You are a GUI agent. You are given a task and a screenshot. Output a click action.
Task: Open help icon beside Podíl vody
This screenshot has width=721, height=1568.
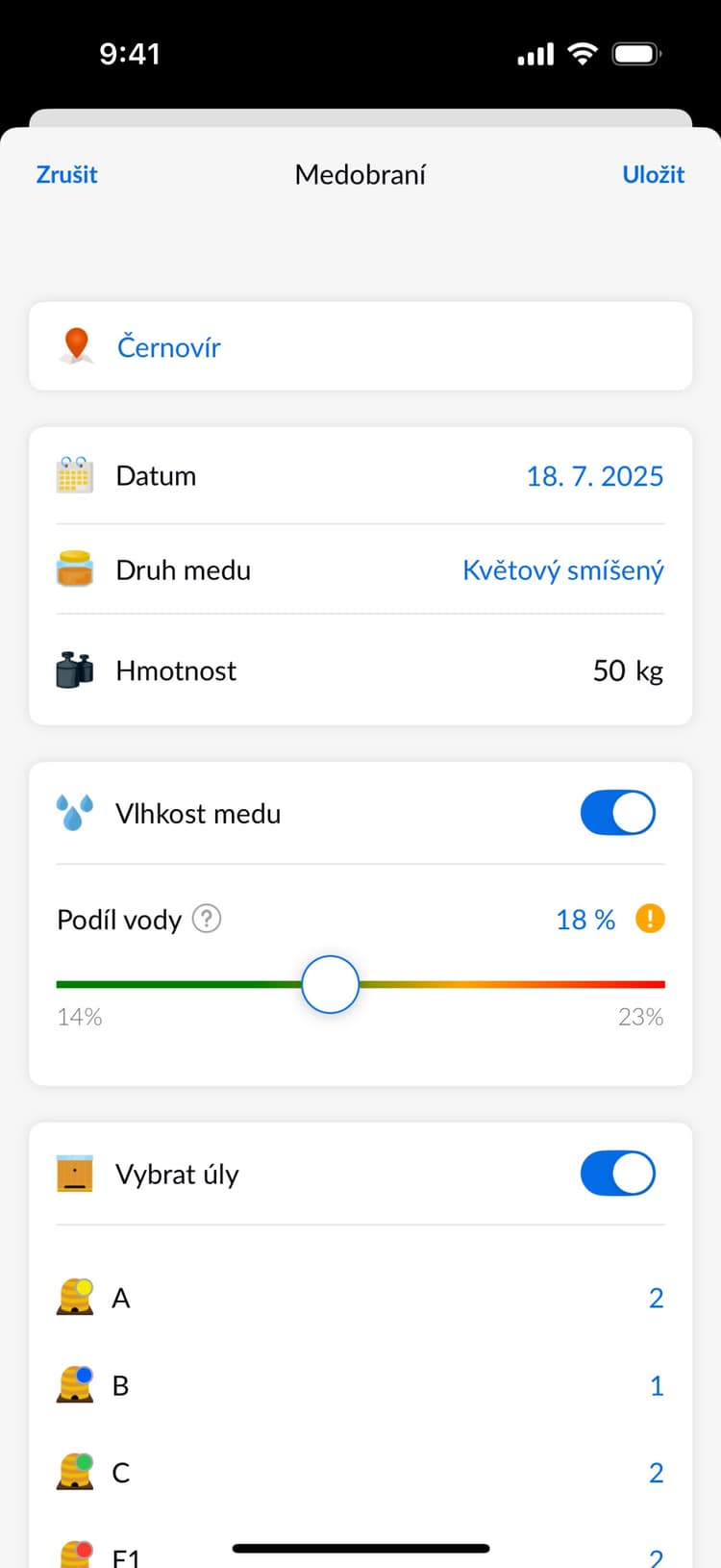pyautogui.click(x=207, y=919)
